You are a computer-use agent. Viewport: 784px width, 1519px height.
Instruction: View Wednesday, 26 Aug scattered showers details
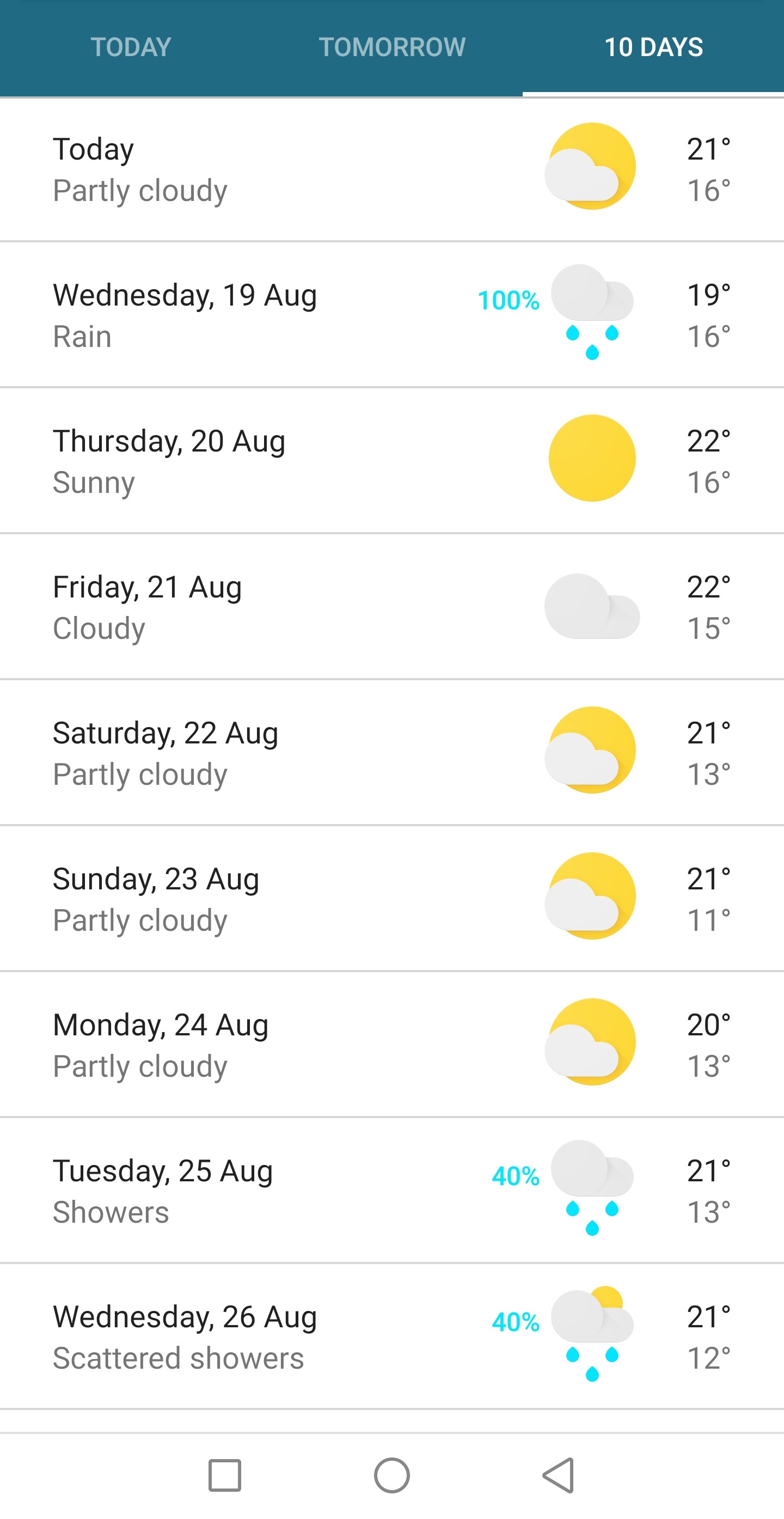tap(392, 1337)
